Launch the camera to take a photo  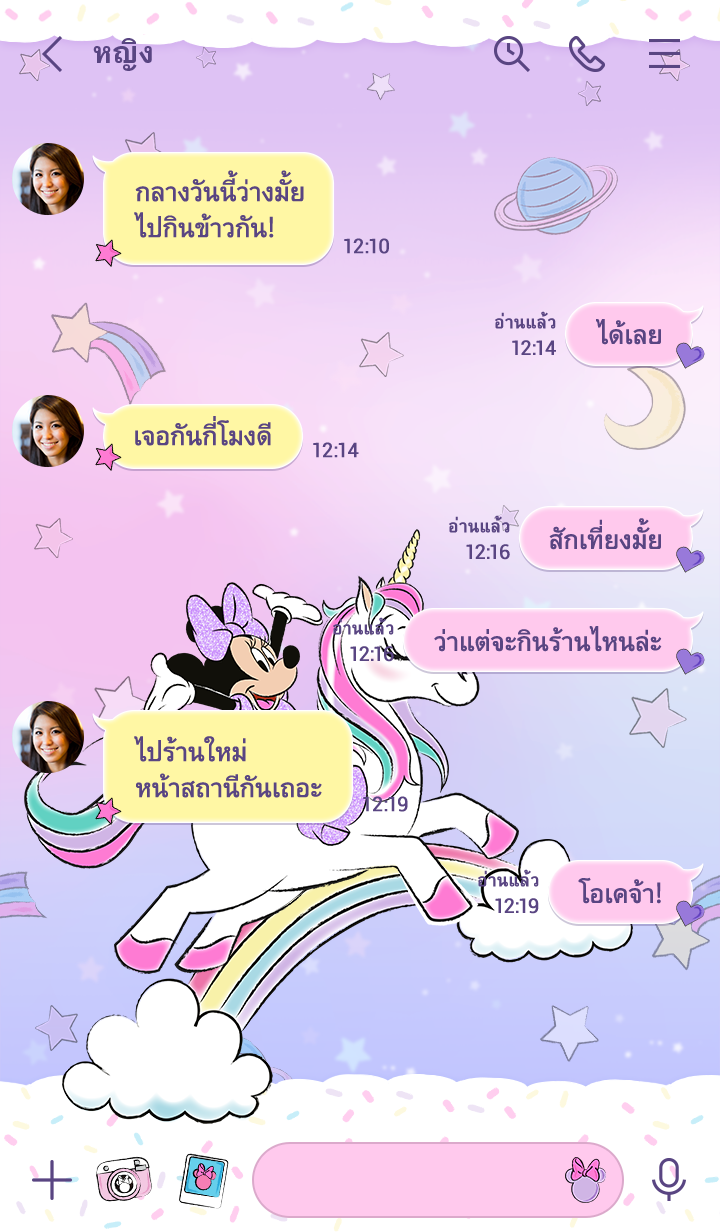tap(123, 1180)
